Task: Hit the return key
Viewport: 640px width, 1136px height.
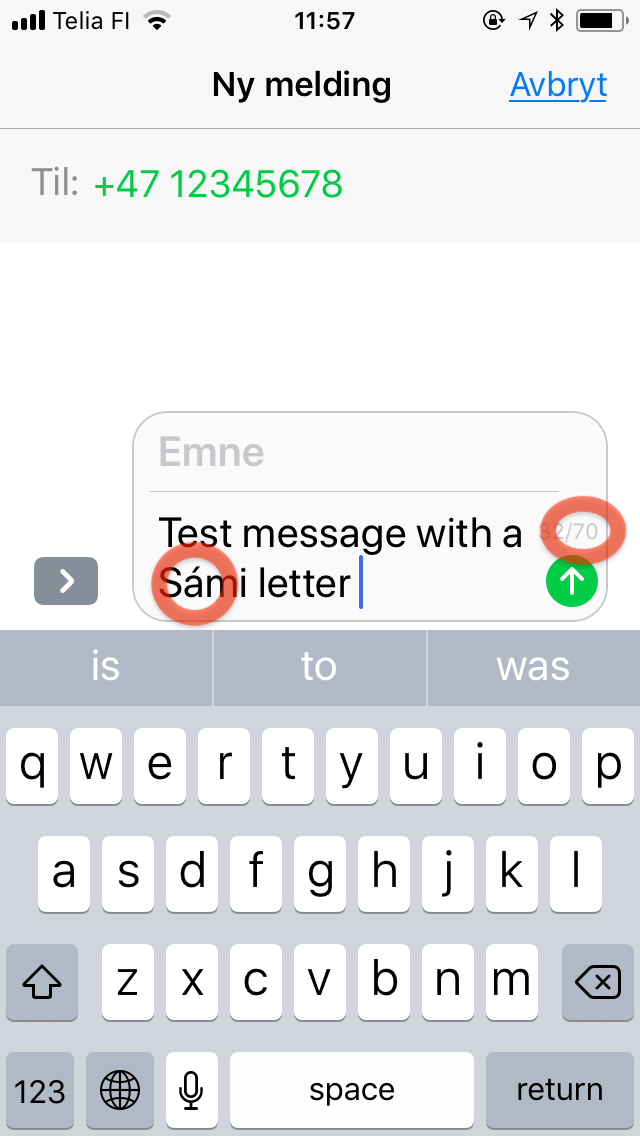Action: click(x=560, y=1090)
